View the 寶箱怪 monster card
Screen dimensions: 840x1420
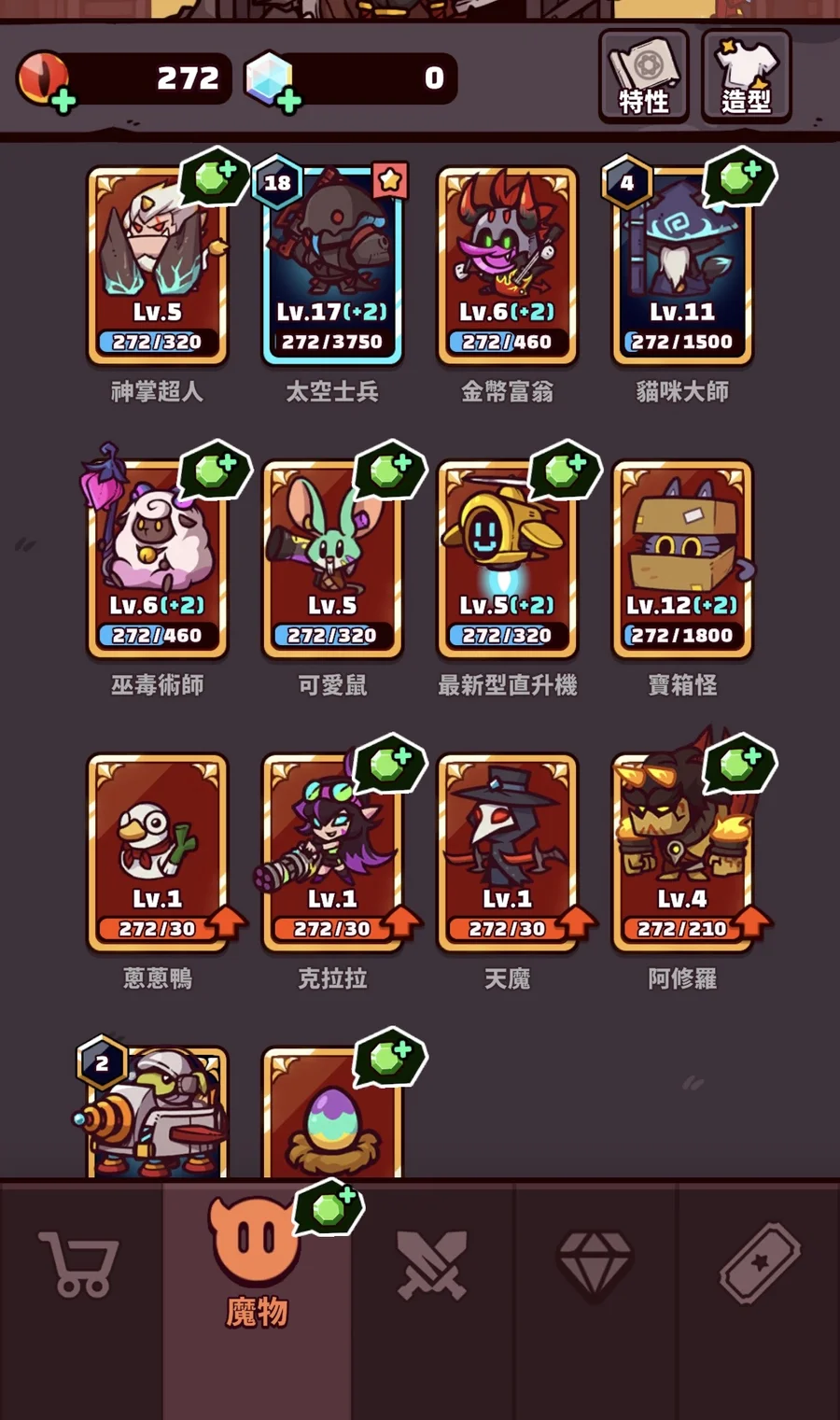pos(682,559)
